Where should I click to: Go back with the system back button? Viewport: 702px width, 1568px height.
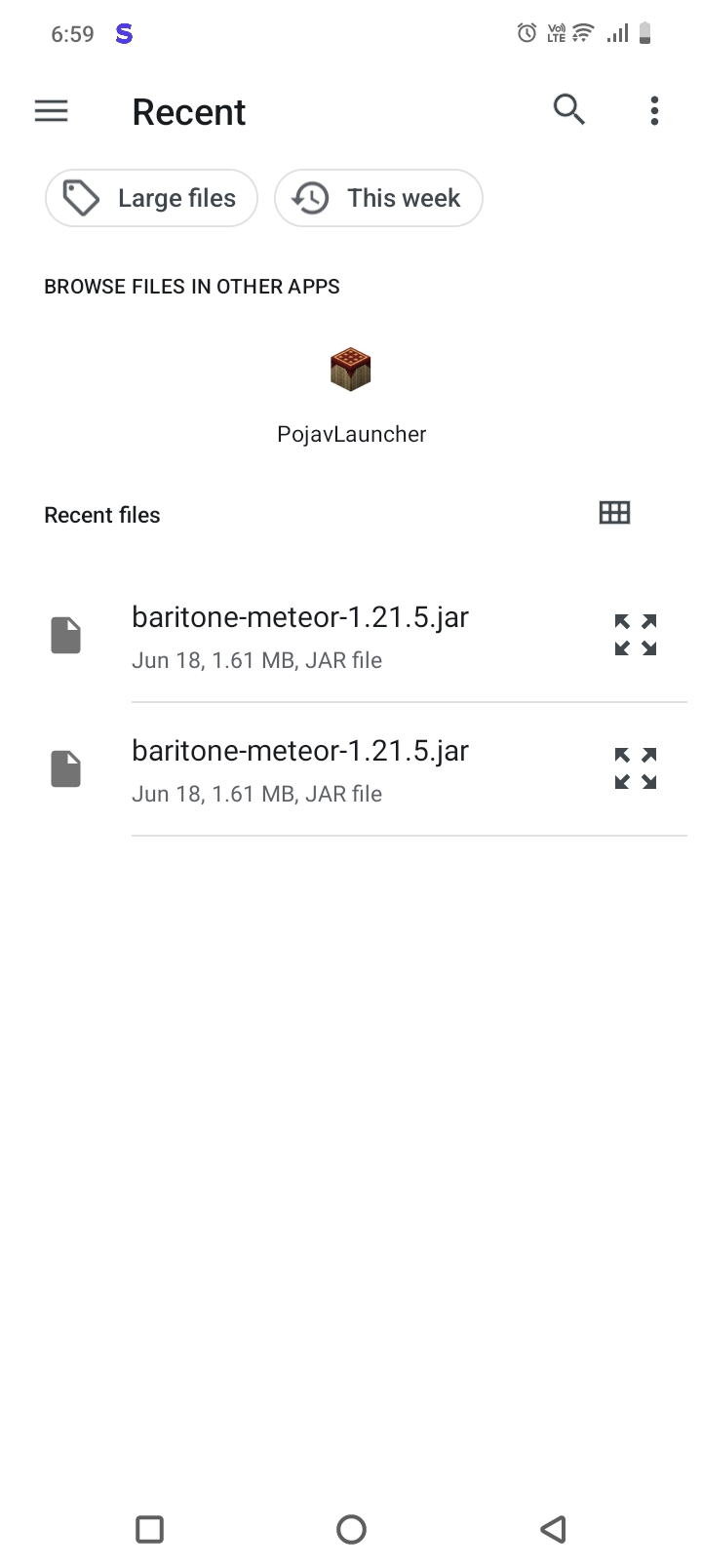pyautogui.click(x=553, y=1529)
